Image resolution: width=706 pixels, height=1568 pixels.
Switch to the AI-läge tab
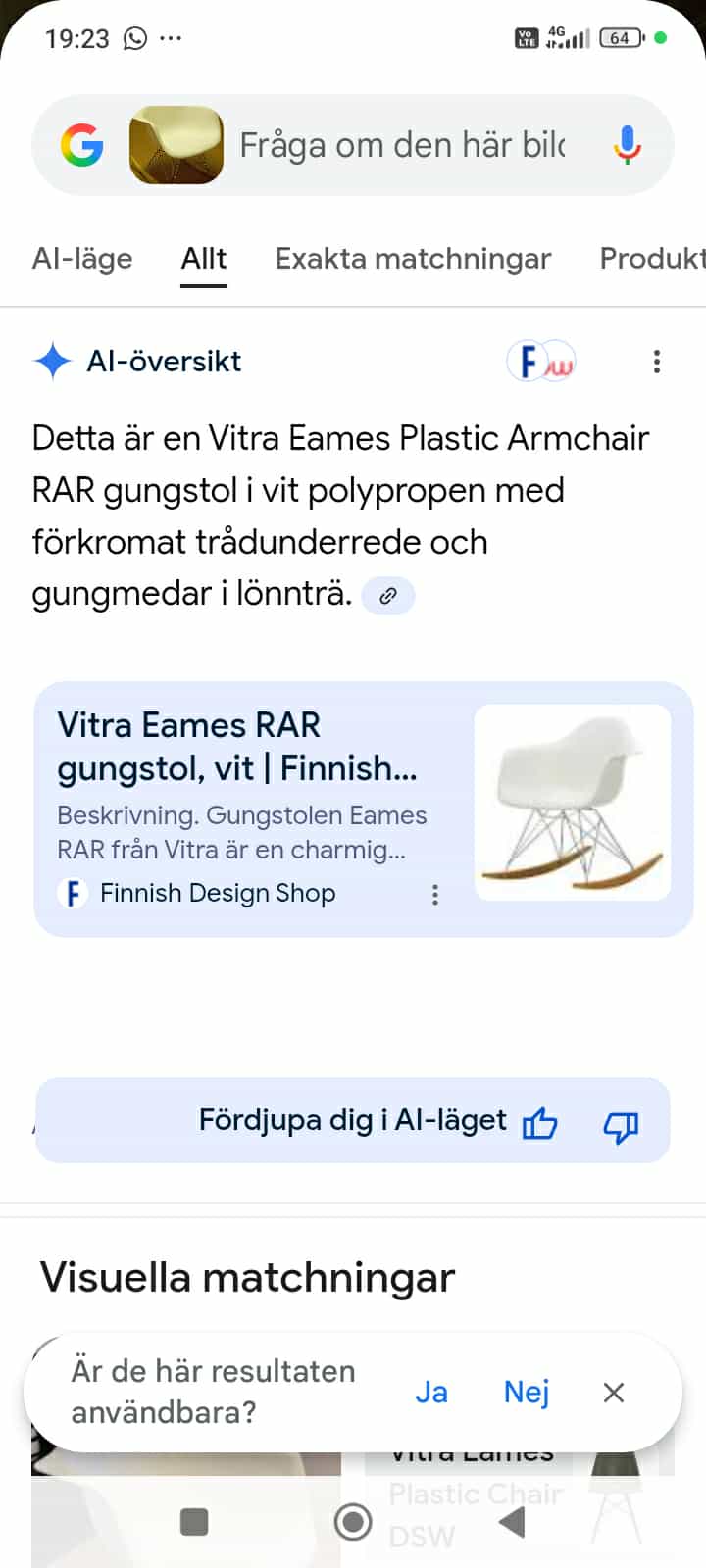tap(82, 259)
